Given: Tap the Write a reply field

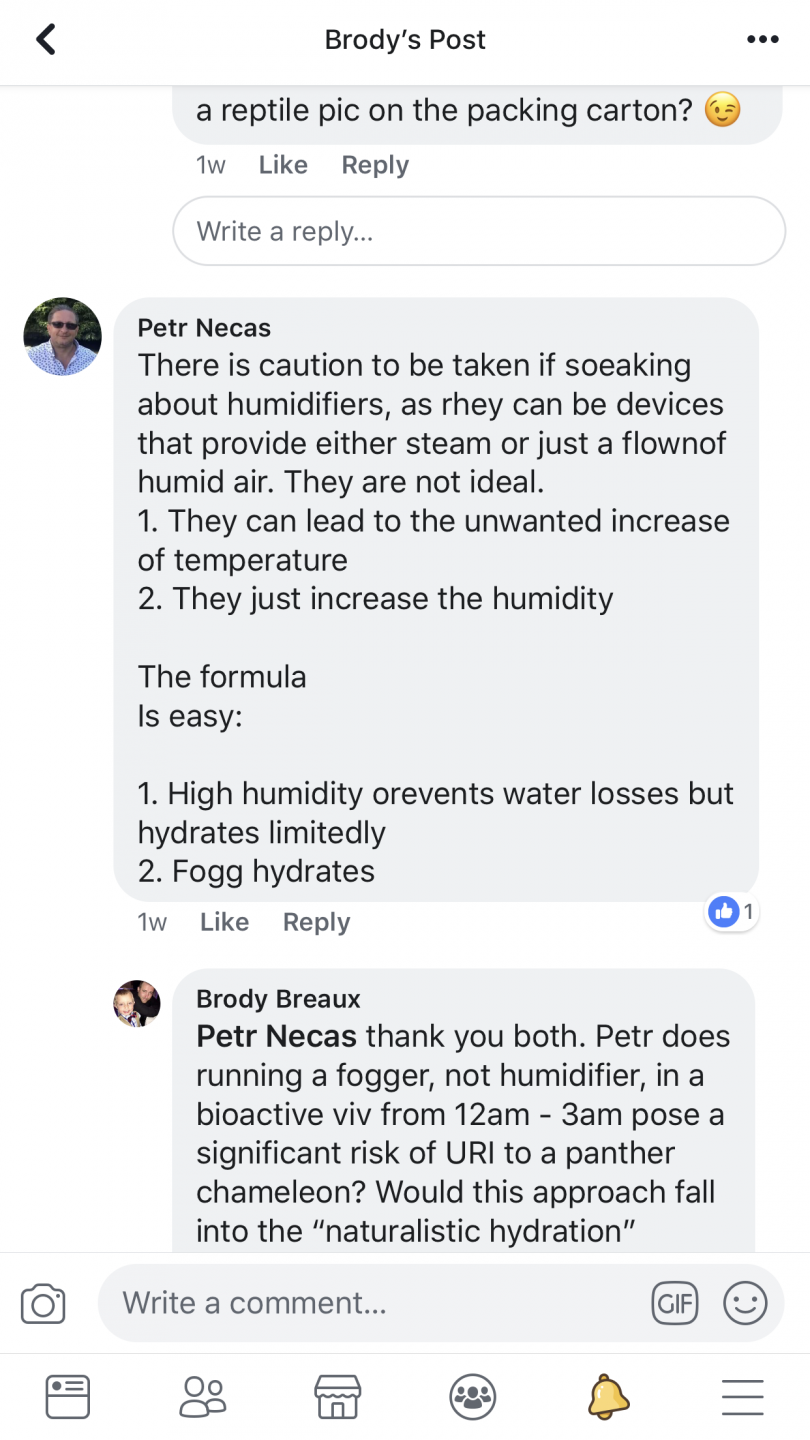Looking at the screenshot, I should click(x=478, y=231).
